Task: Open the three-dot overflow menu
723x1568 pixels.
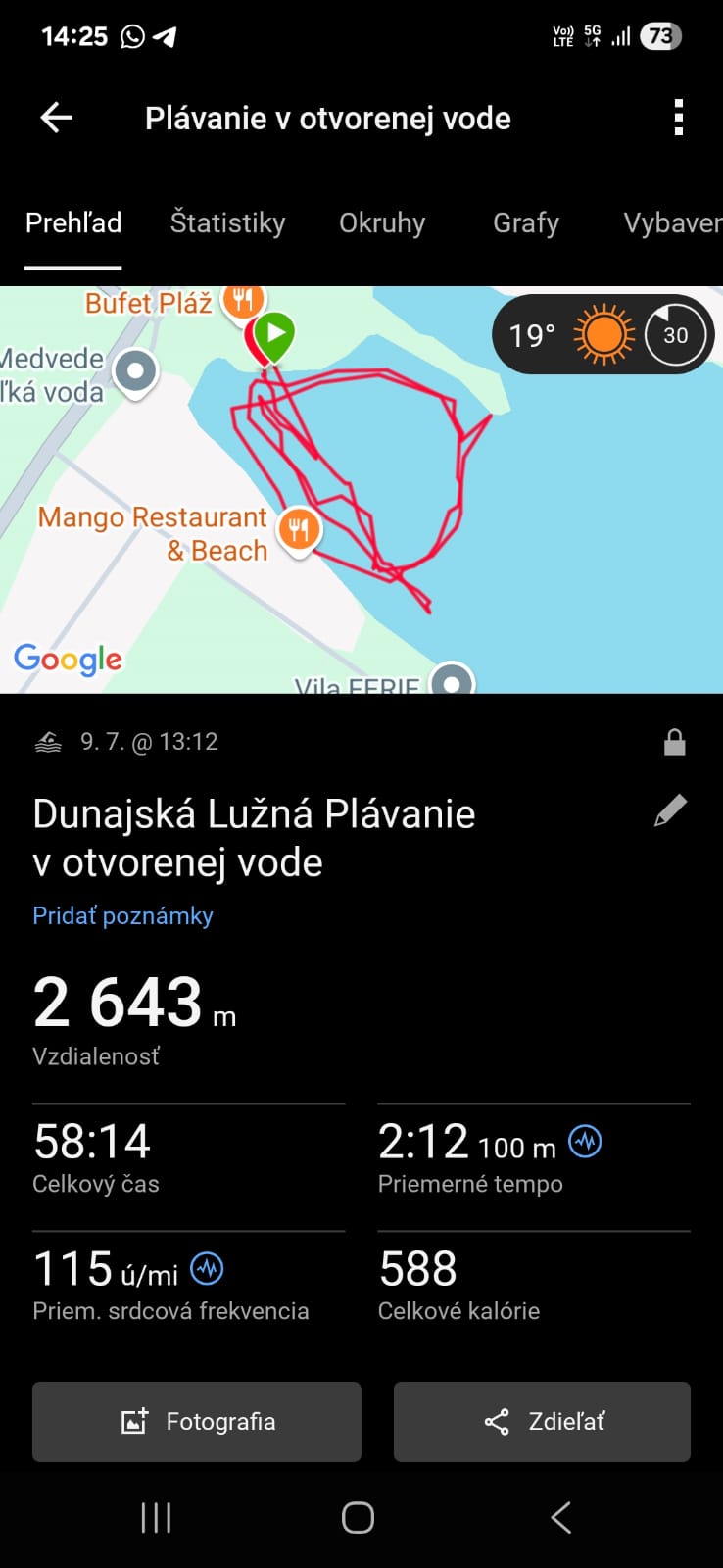Action: click(x=678, y=118)
